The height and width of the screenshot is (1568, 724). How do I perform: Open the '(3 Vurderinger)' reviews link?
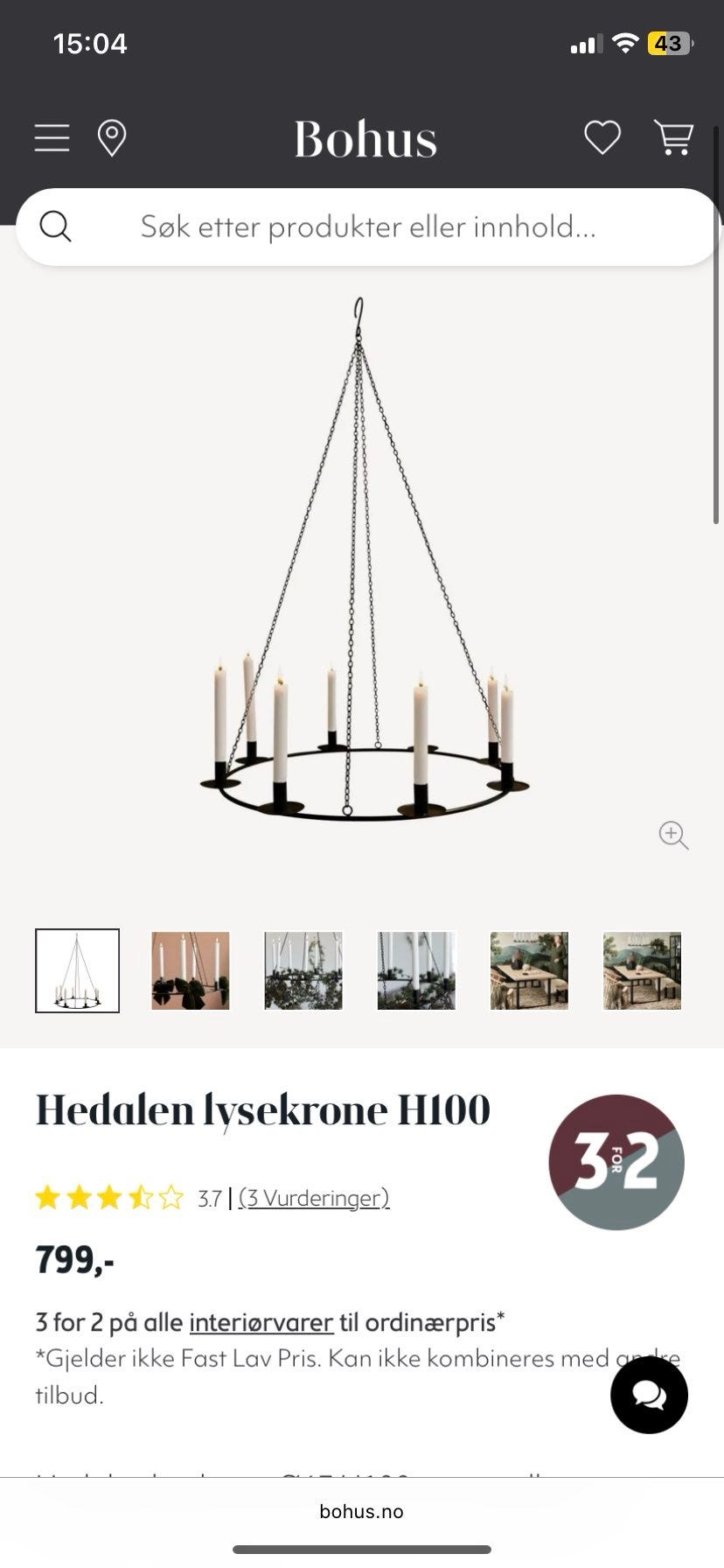[313, 1198]
